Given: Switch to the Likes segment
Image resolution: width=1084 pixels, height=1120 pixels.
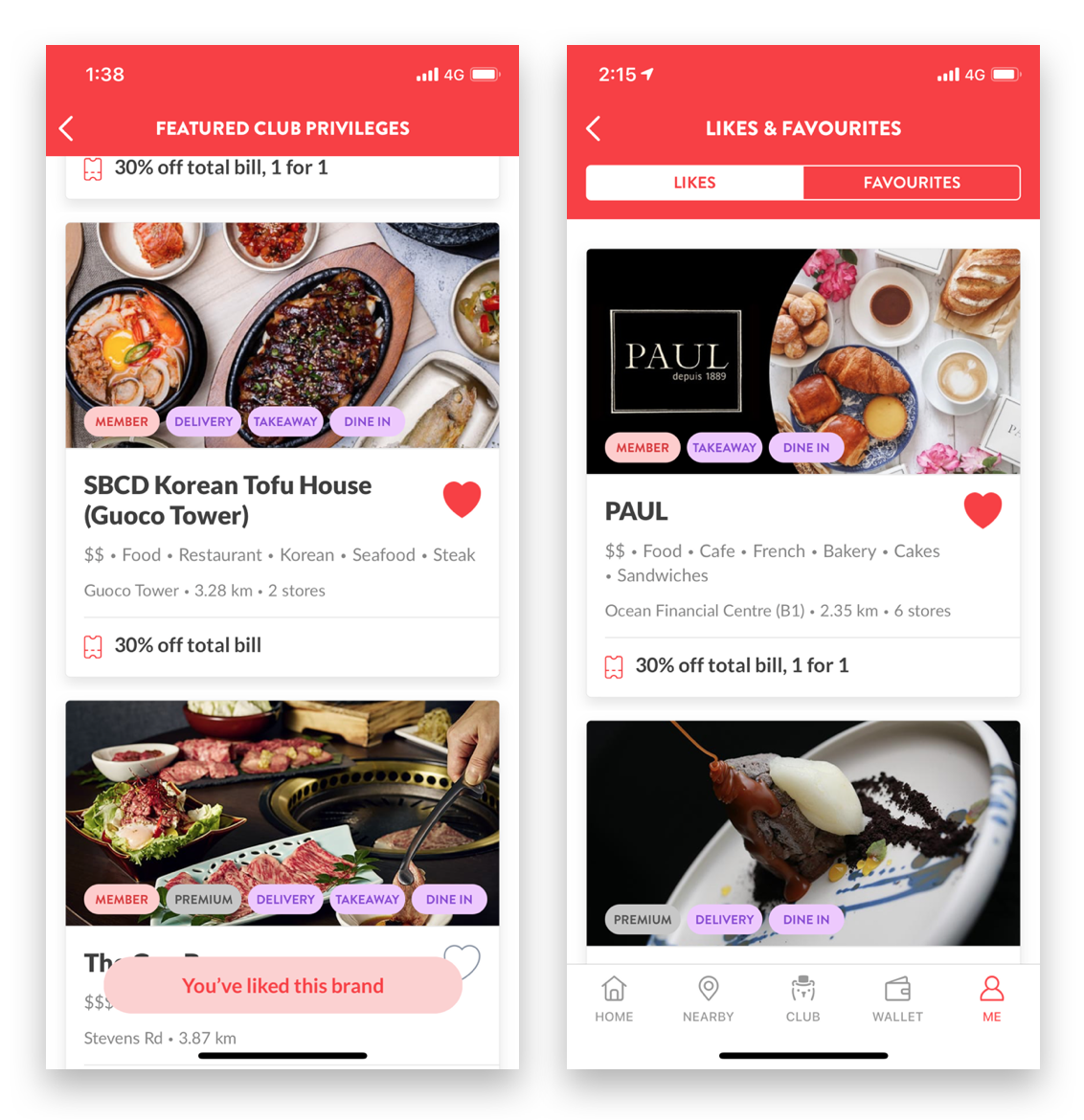Looking at the screenshot, I should pyautogui.click(x=694, y=183).
